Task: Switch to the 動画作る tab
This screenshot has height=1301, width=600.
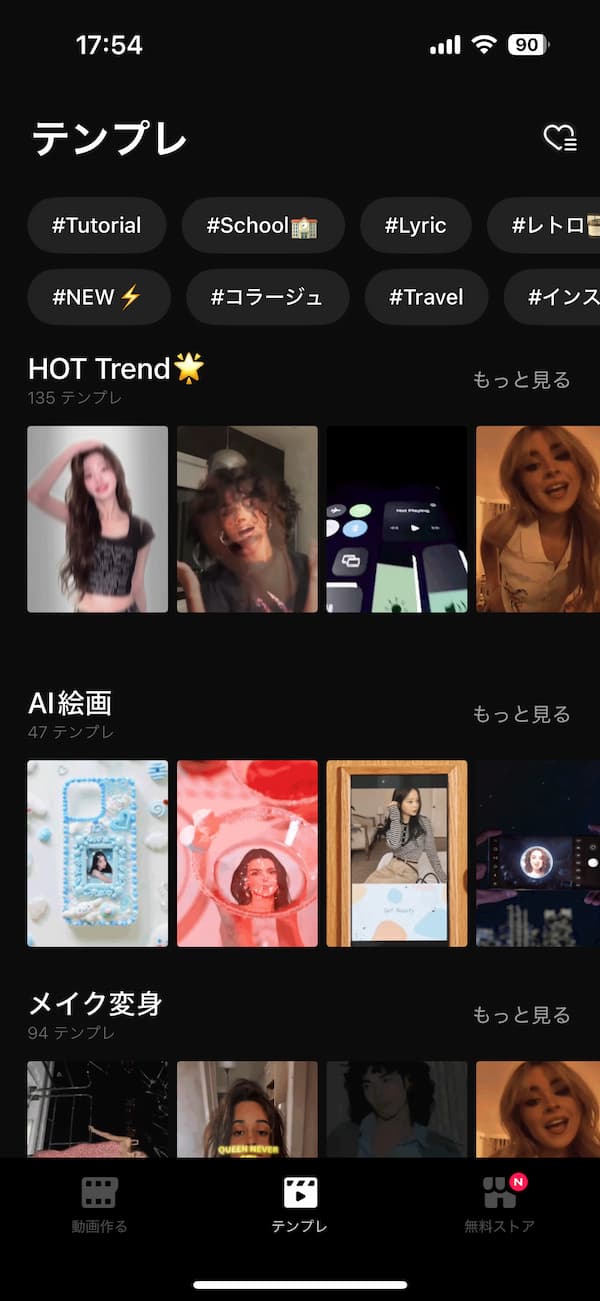Action: (99, 1204)
